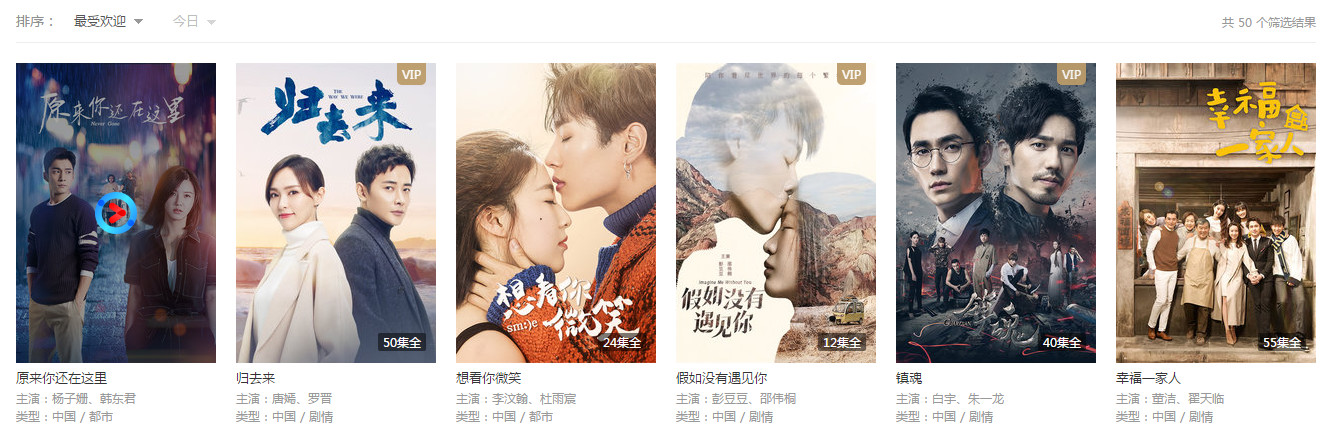
Task: Tap the 归去来 title link
Action: (x=256, y=378)
